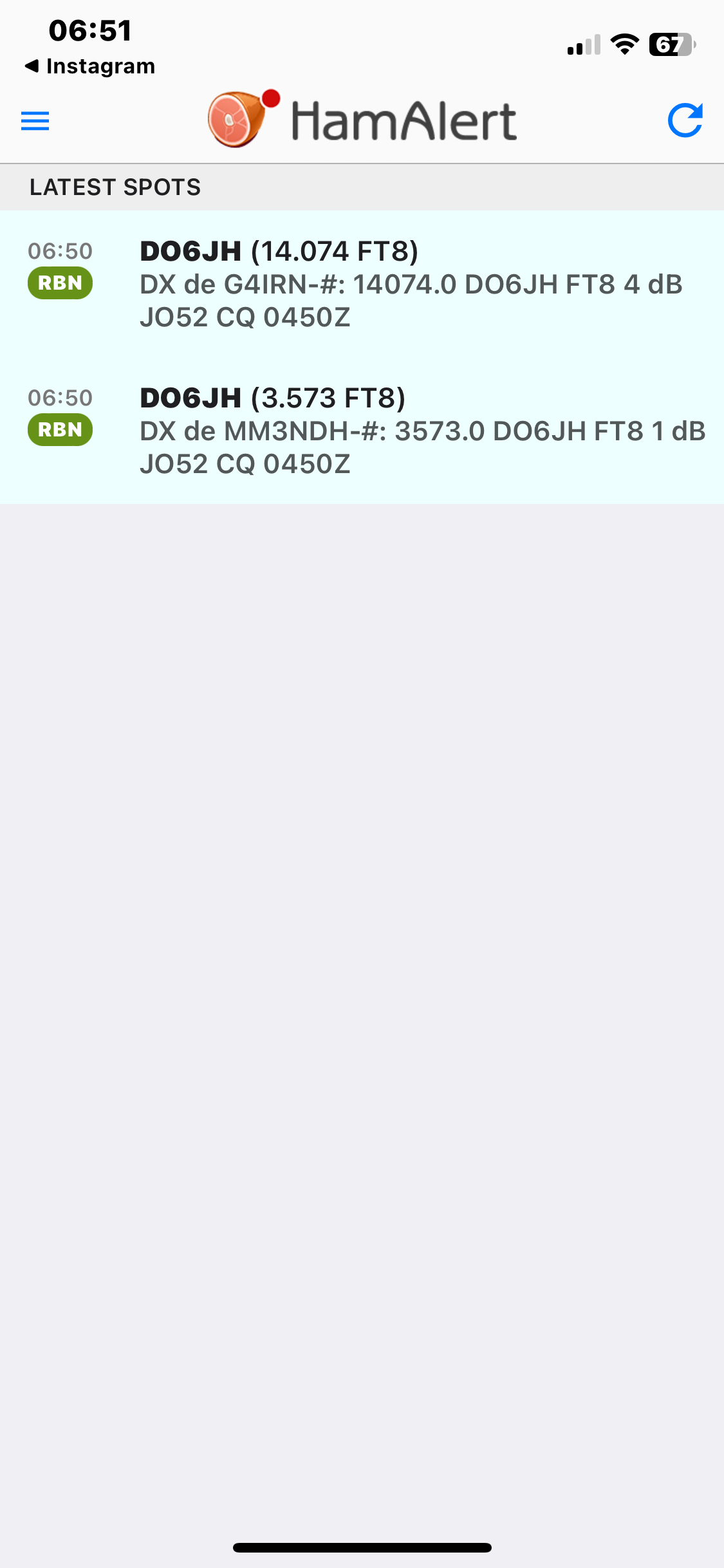The image size is (724, 1568).
Task: Open the DO6JH 14.074 FT8 spot
Action: click(x=362, y=284)
